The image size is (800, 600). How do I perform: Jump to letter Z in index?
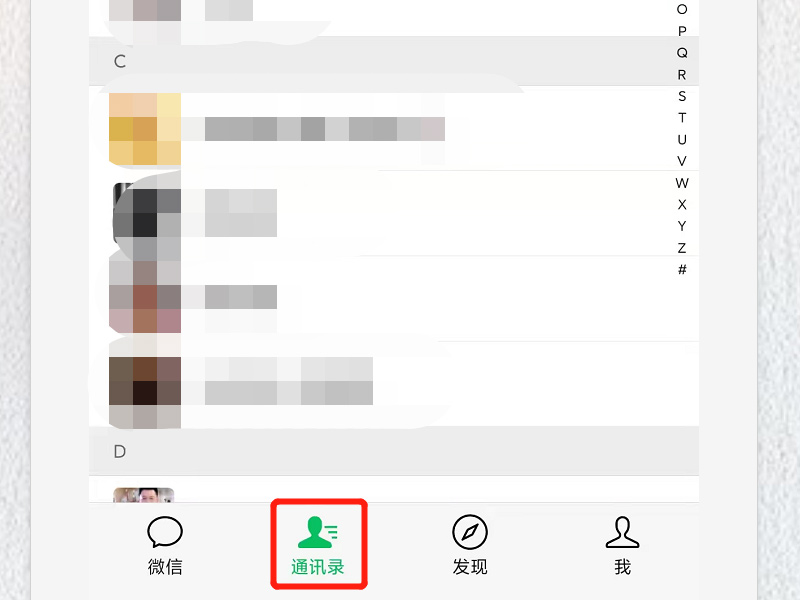682,248
